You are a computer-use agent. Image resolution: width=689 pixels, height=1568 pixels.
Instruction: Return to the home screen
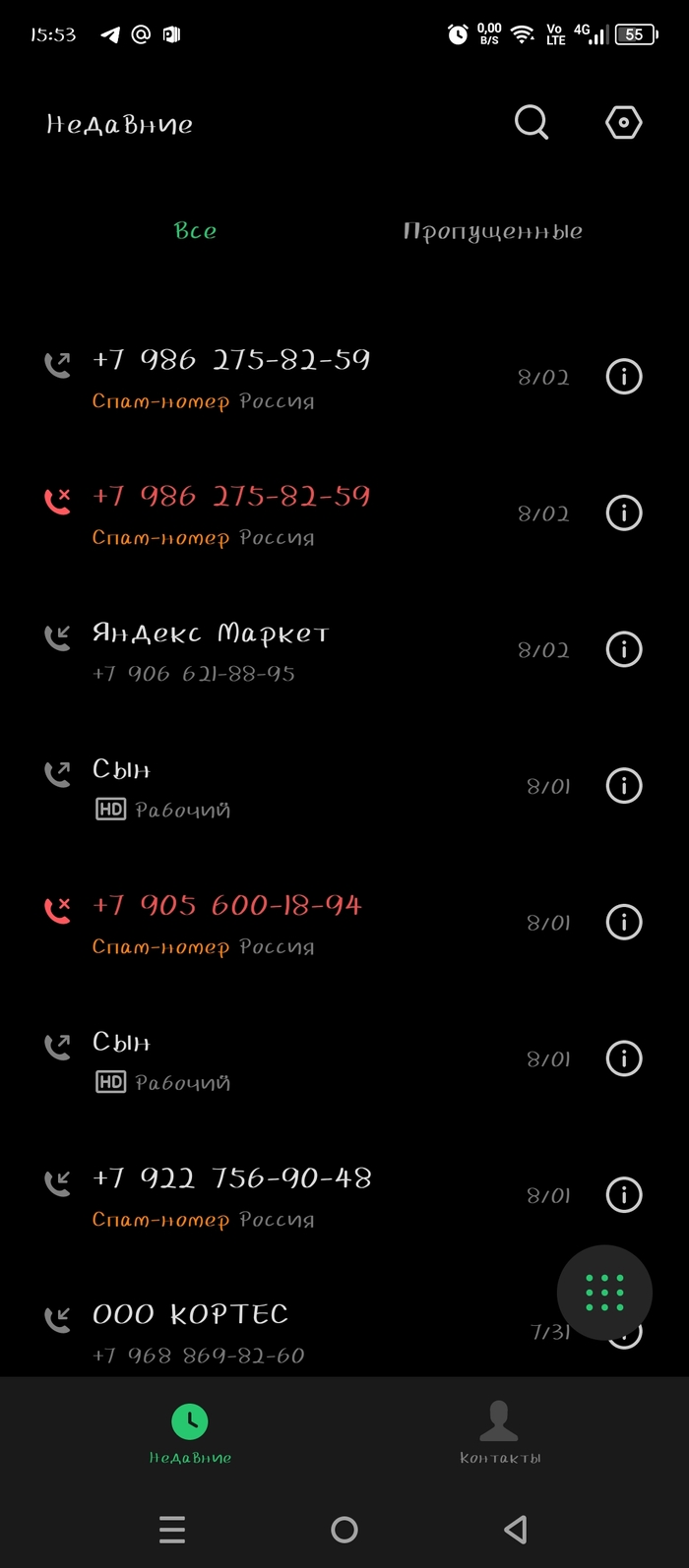pos(344,1529)
